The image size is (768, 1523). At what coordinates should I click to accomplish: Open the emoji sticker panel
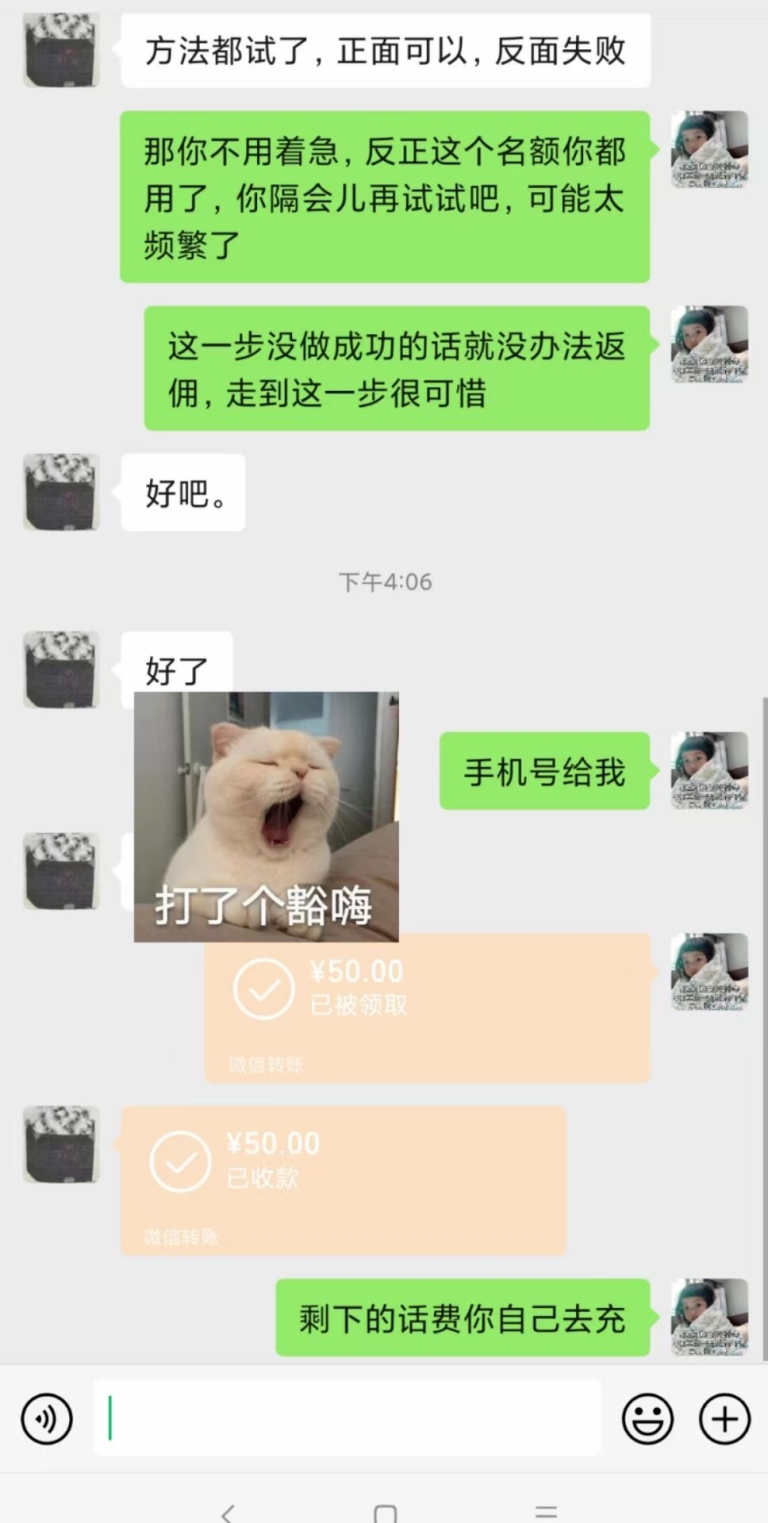click(x=647, y=1418)
